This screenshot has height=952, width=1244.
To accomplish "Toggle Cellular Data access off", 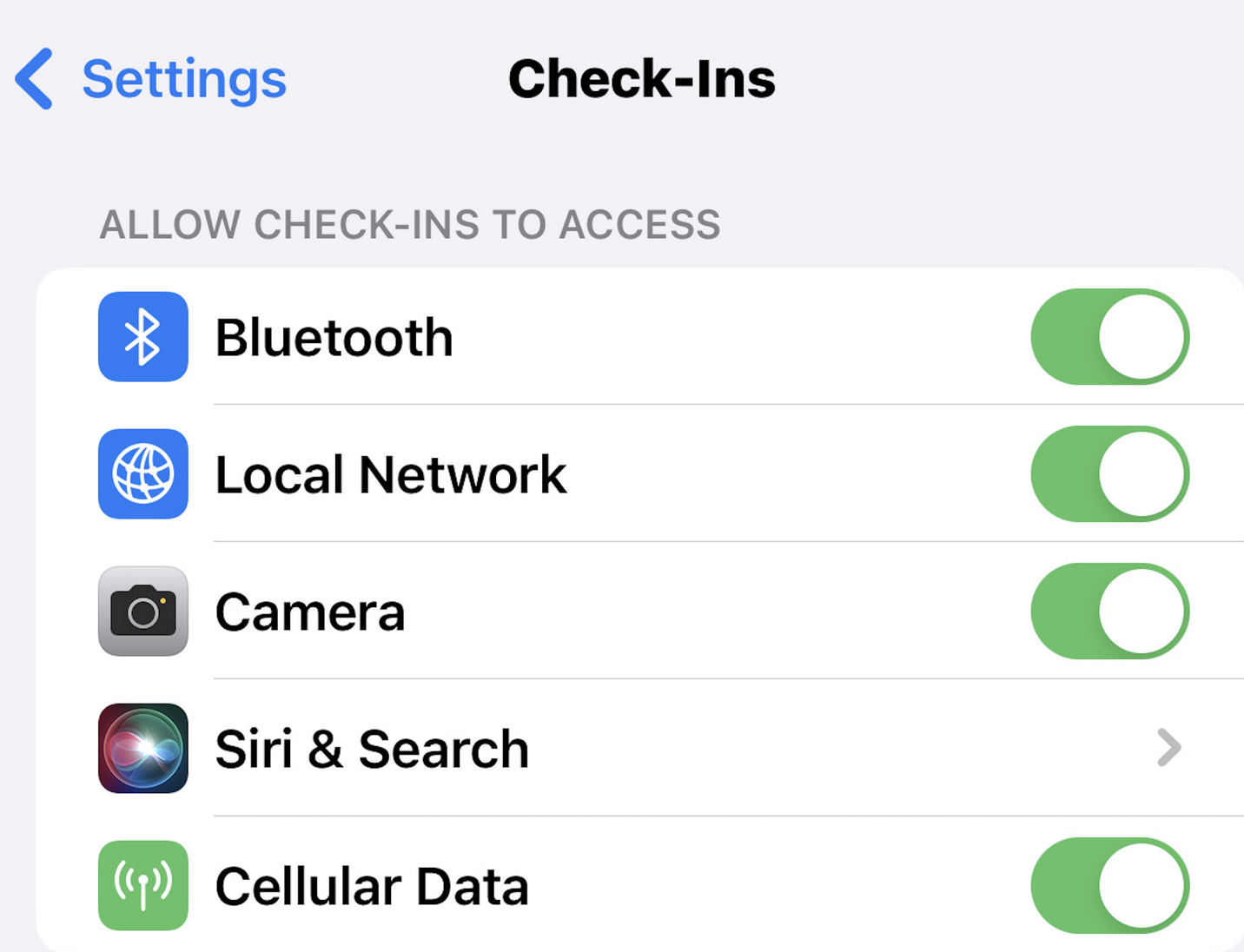I will 1109,886.
